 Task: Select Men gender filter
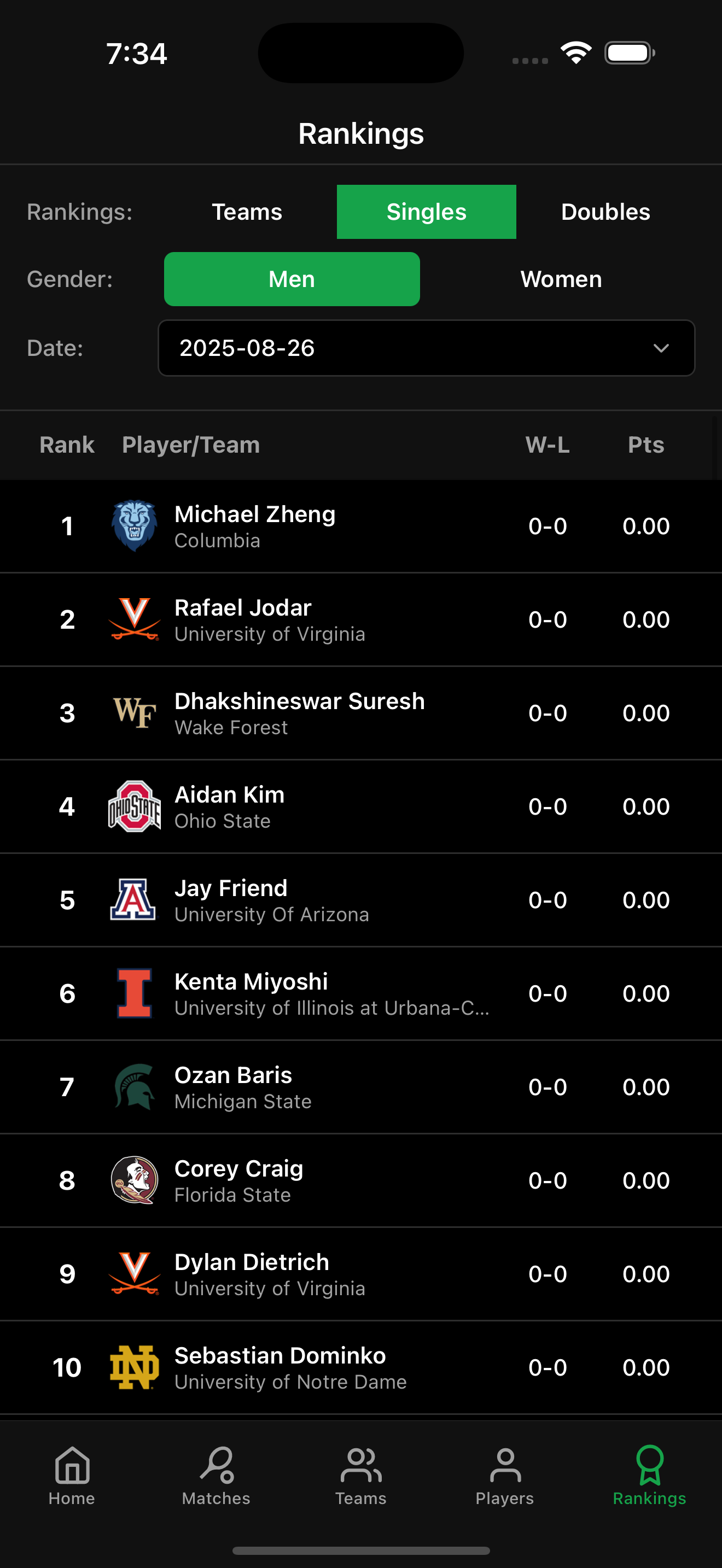pyautogui.click(x=292, y=279)
